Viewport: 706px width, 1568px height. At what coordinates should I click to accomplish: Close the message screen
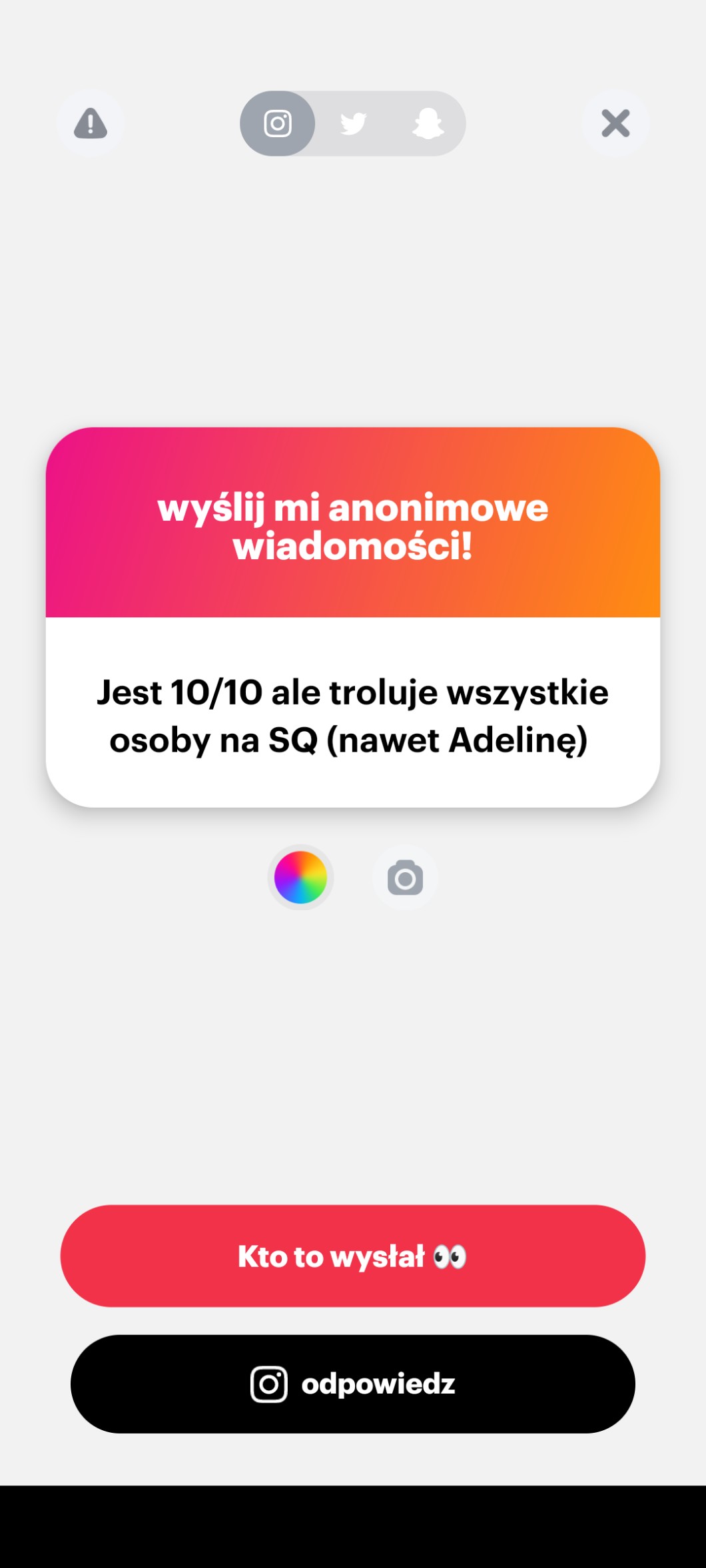tap(615, 124)
